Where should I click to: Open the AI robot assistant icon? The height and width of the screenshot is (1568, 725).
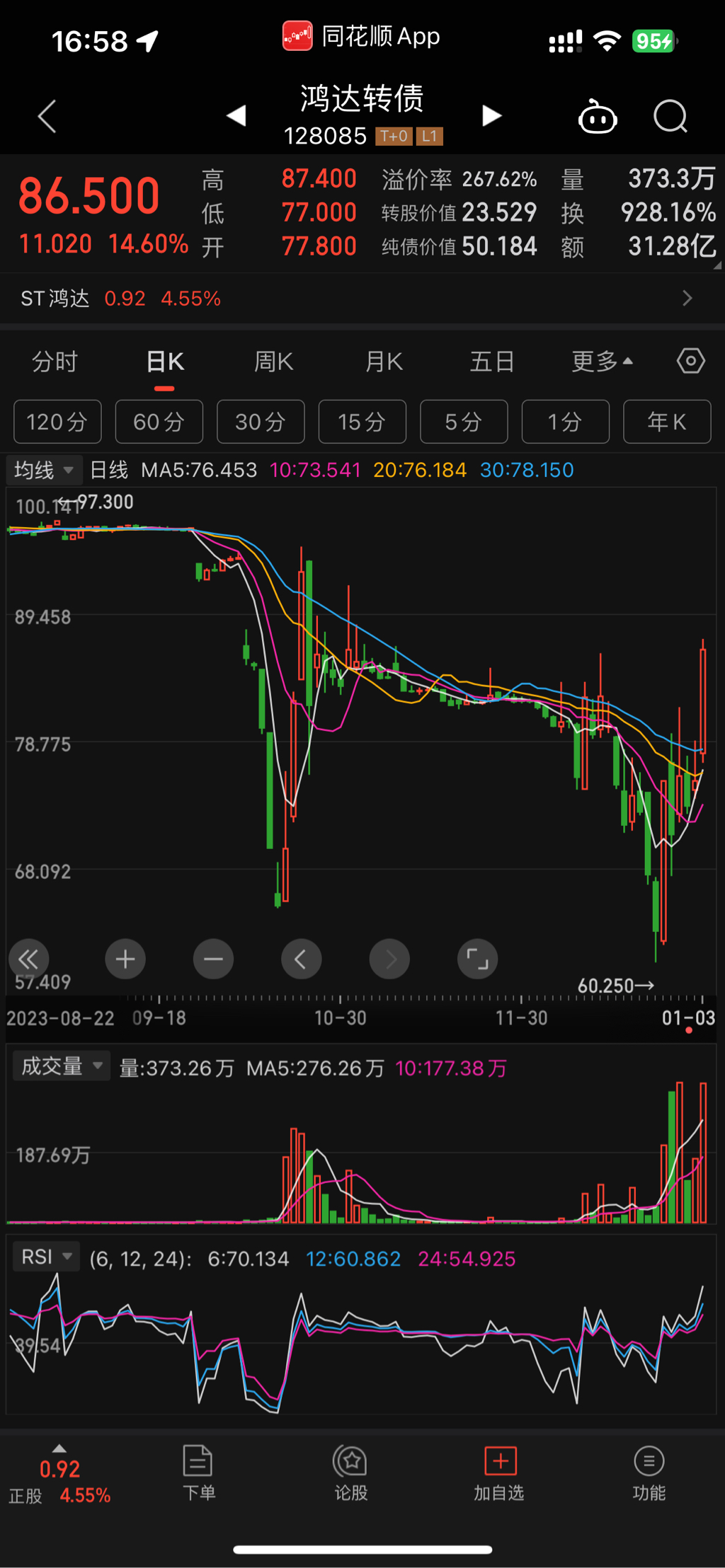click(x=598, y=117)
